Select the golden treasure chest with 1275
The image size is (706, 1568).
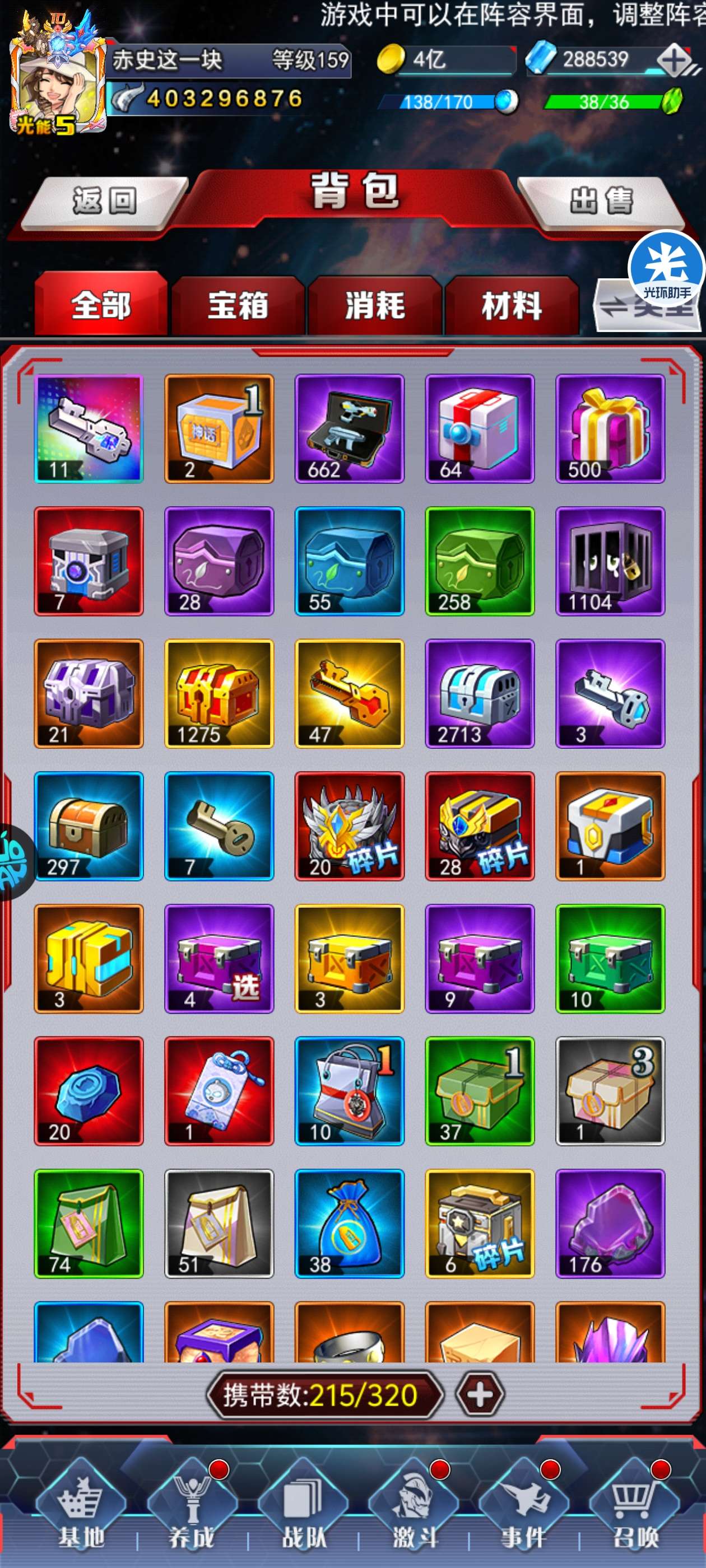pyautogui.click(x=219, y=693)
